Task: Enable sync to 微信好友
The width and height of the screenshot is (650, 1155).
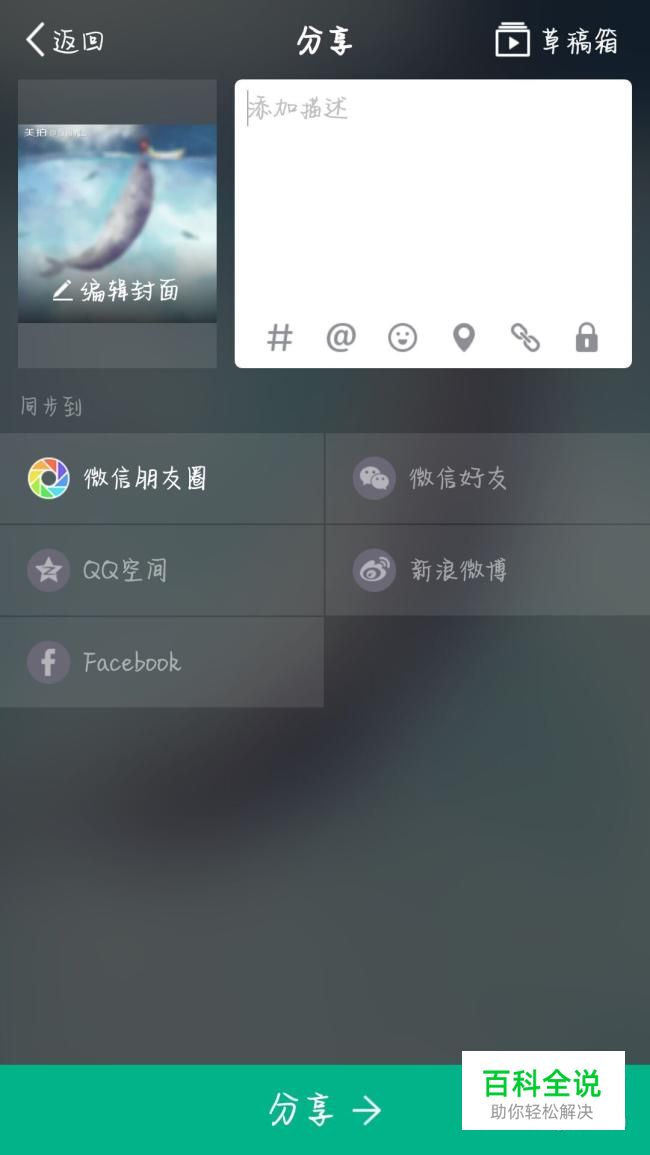Action: [x=488, y=478]
